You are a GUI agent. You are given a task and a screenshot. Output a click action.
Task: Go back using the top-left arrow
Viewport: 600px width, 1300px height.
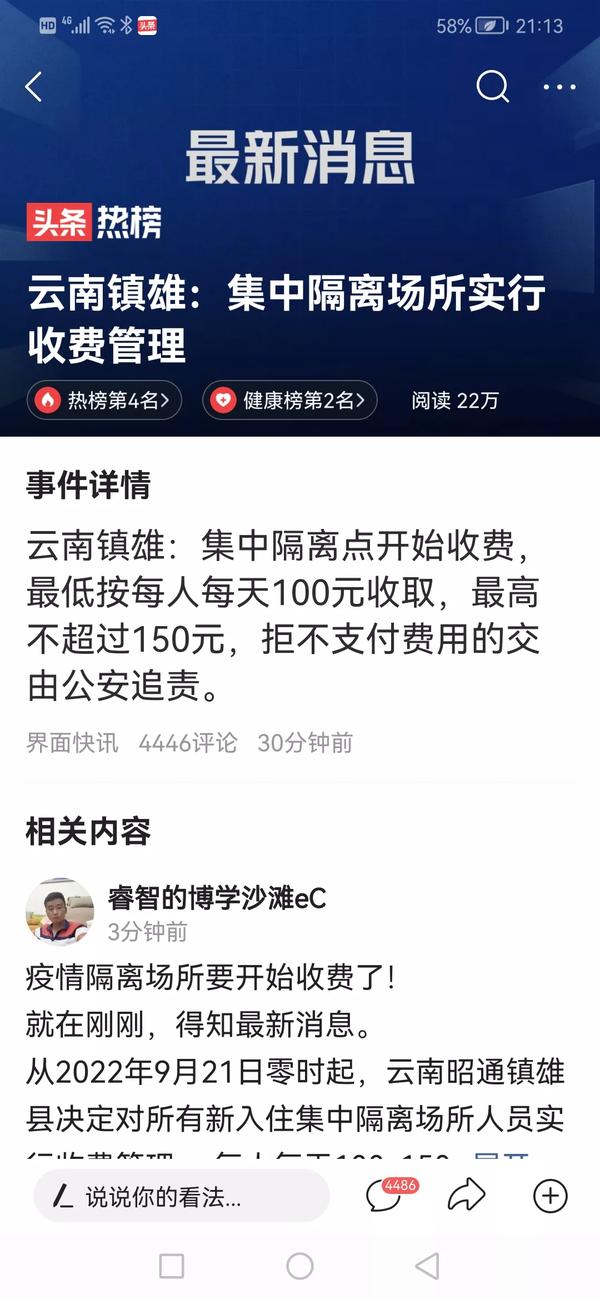click(34, 88)
